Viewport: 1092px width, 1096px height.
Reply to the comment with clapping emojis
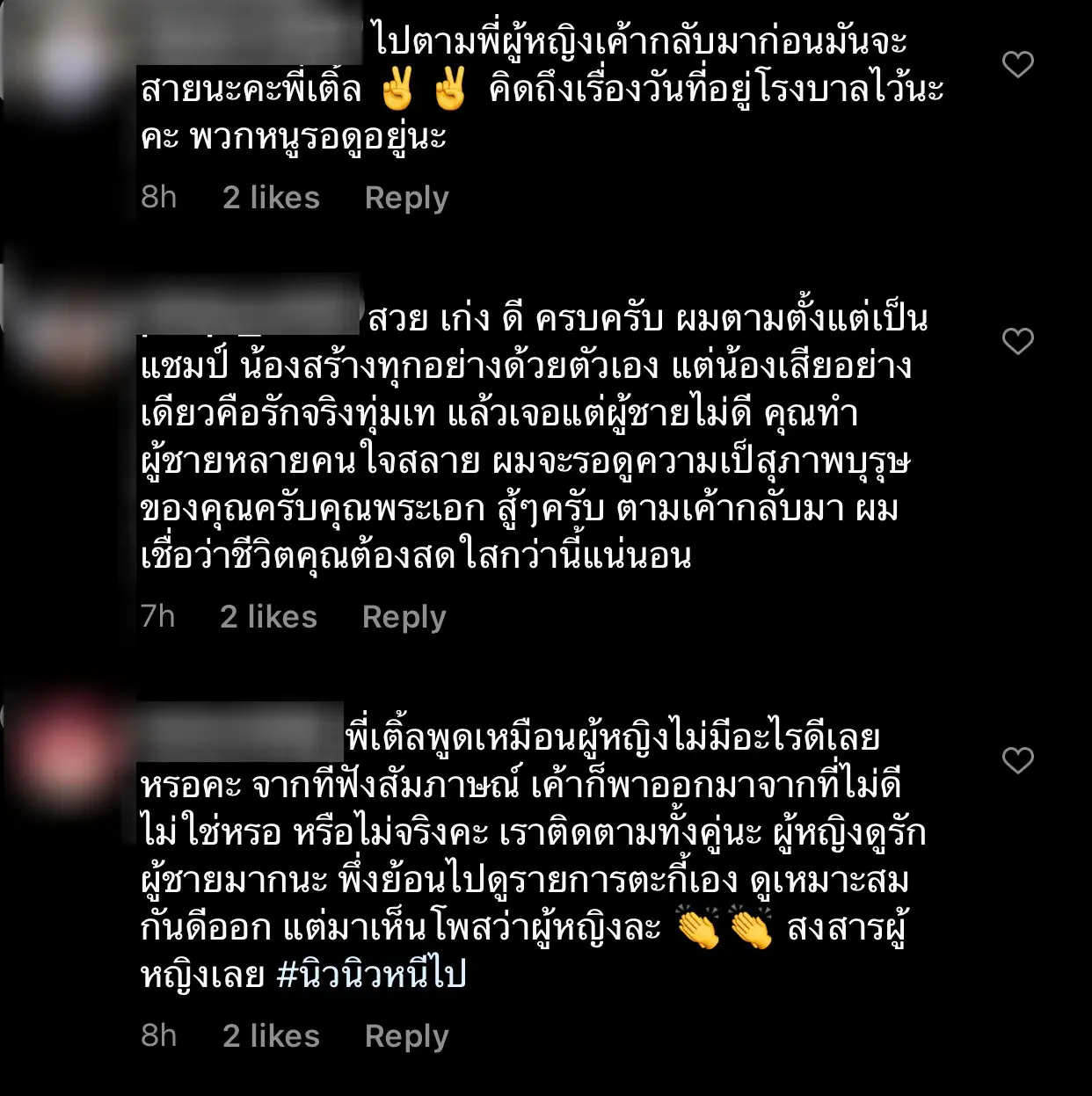(406, 1037)
